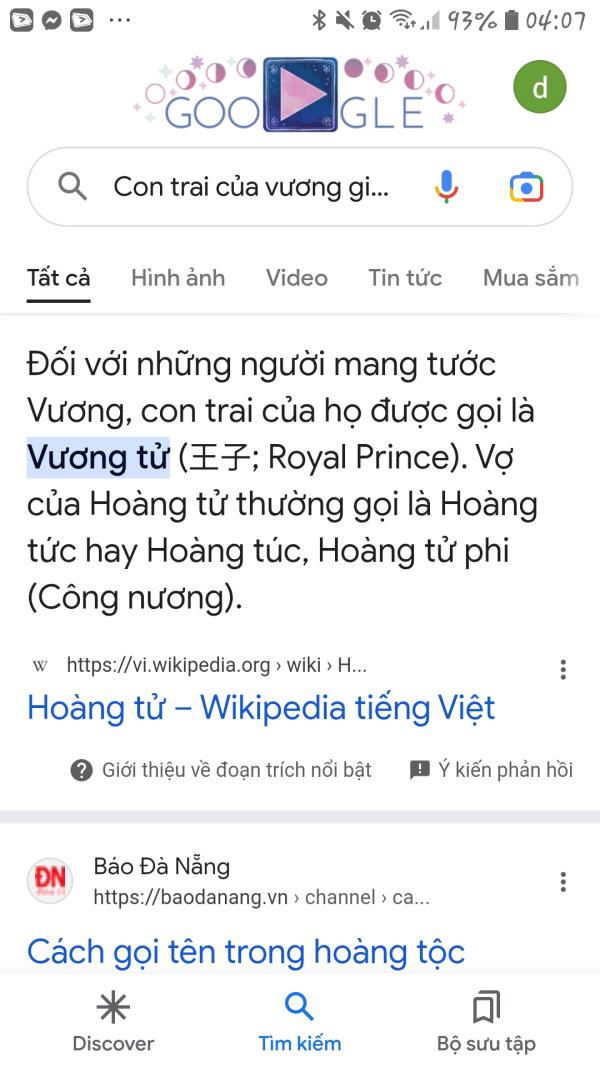Image resolution: width=600 pixels, height=1067 pixels.
Task: Switch to the Video tab
Action: pyautogui.click(x=297, y=278)
